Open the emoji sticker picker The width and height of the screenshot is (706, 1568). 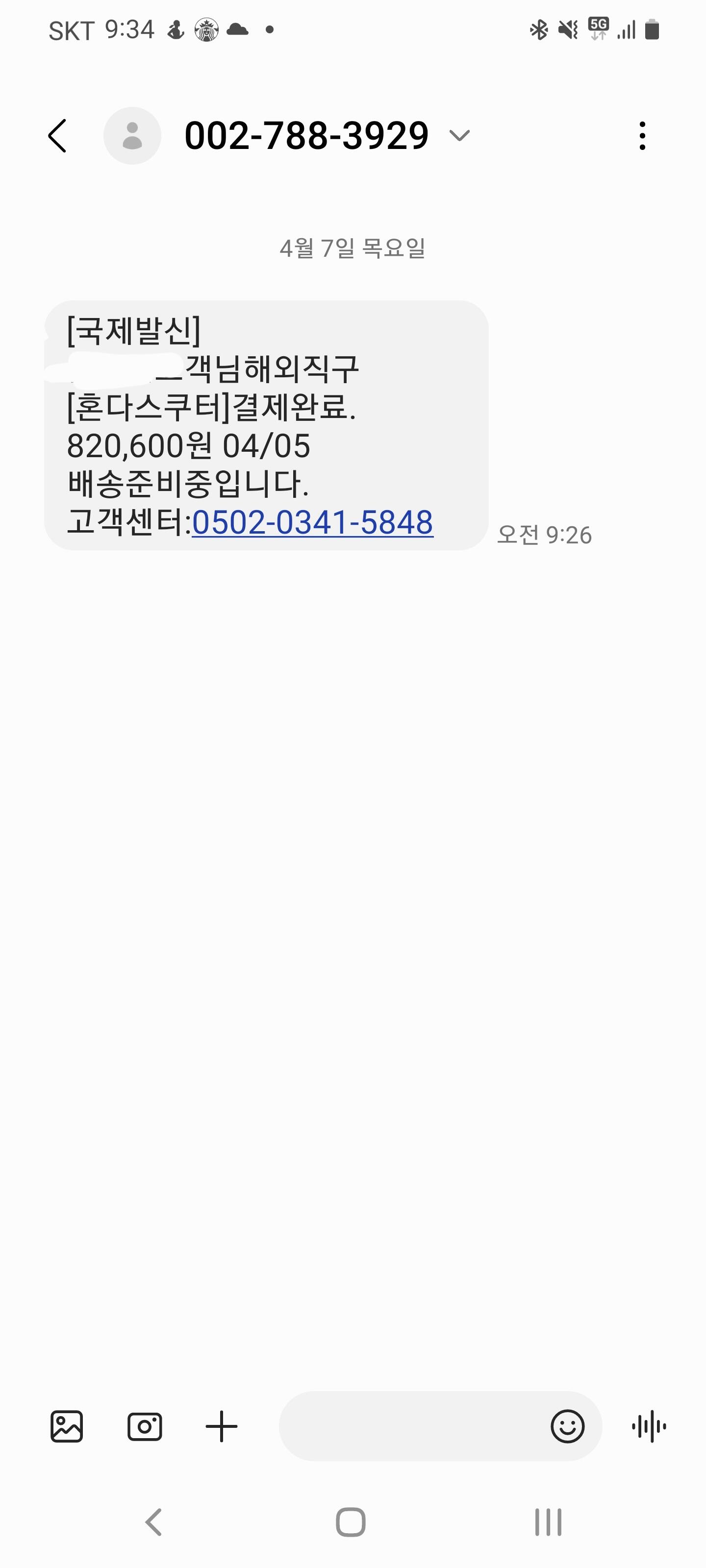point(567,1426)
